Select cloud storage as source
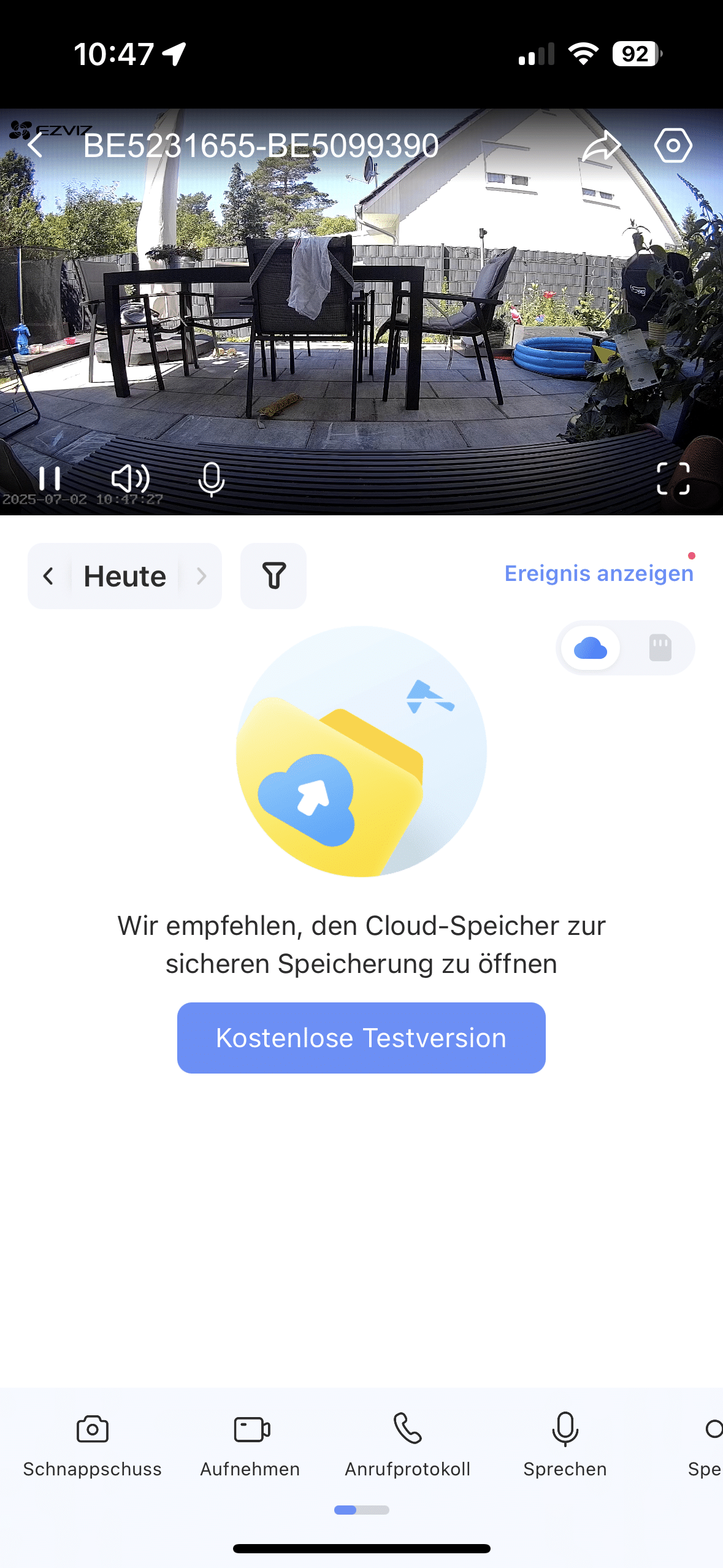The width and height of the screenshot is (723, 1568). 591,648
